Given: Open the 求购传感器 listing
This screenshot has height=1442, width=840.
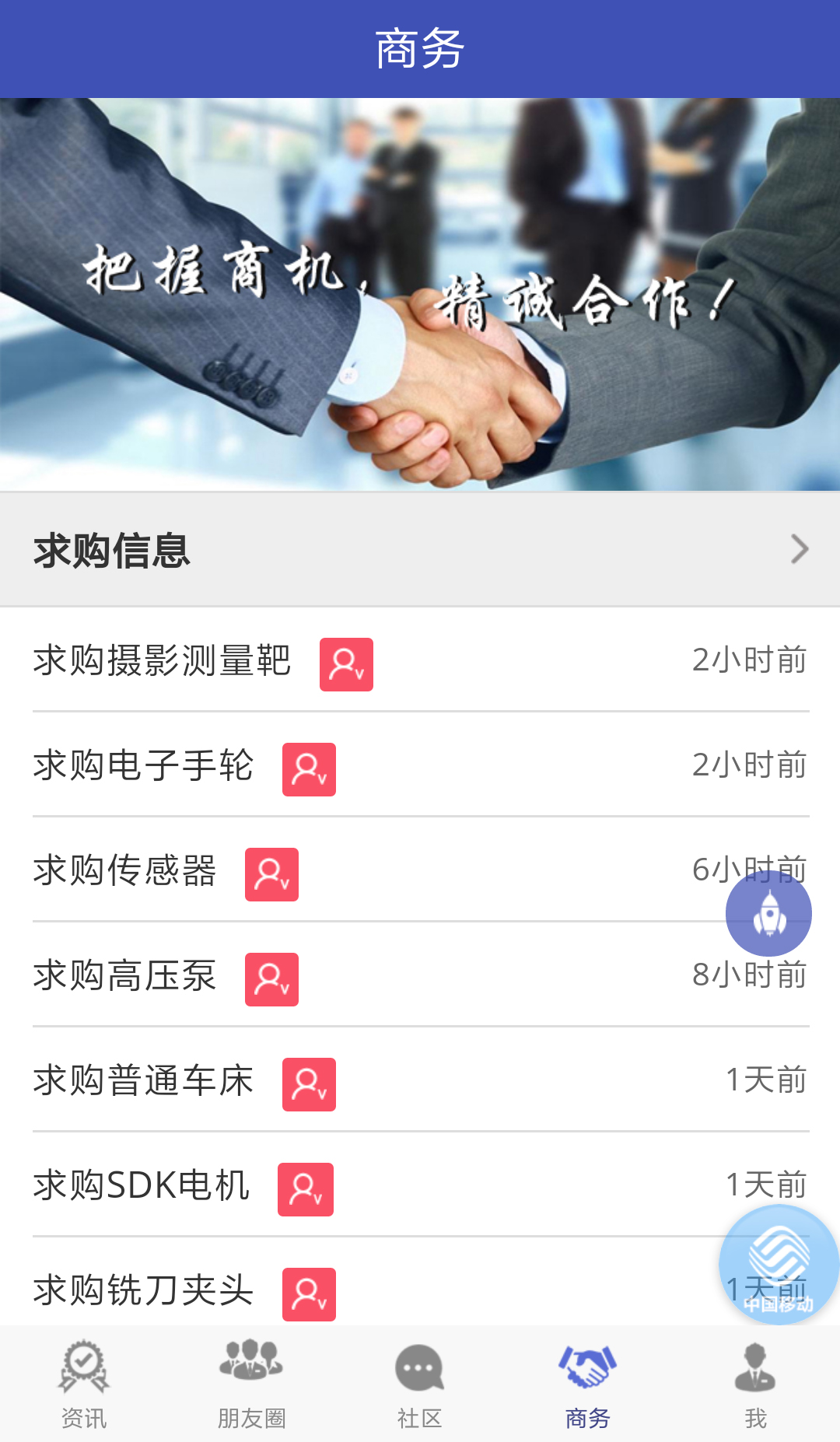Looking at the screenshot, I should (x=124, y=870).
